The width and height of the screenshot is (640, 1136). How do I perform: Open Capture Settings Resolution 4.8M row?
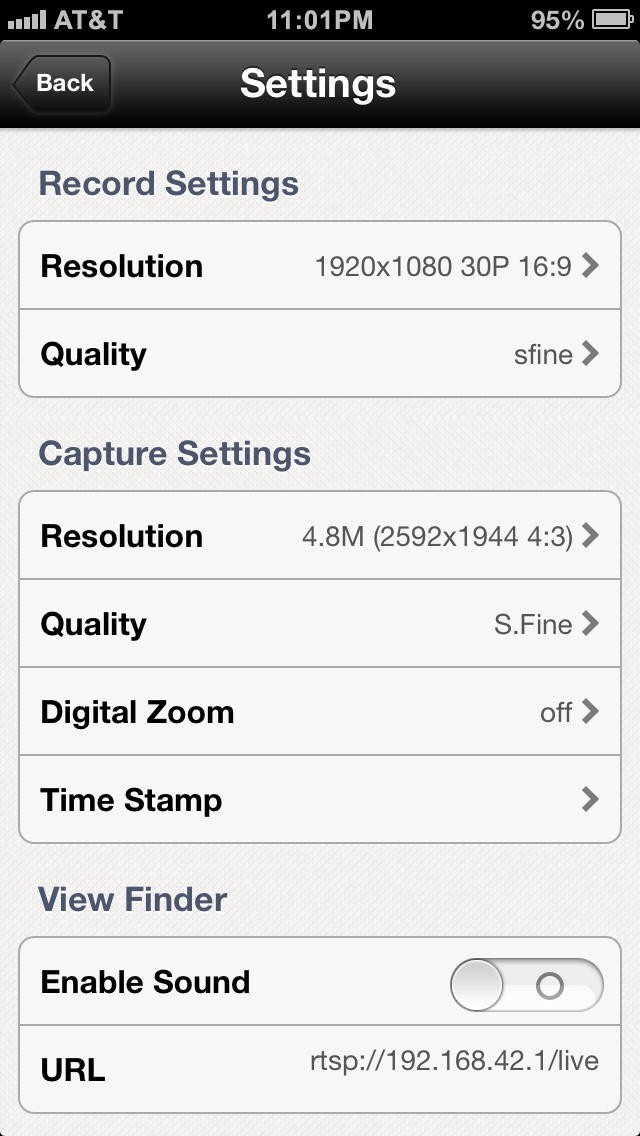[x=320, y=536]
